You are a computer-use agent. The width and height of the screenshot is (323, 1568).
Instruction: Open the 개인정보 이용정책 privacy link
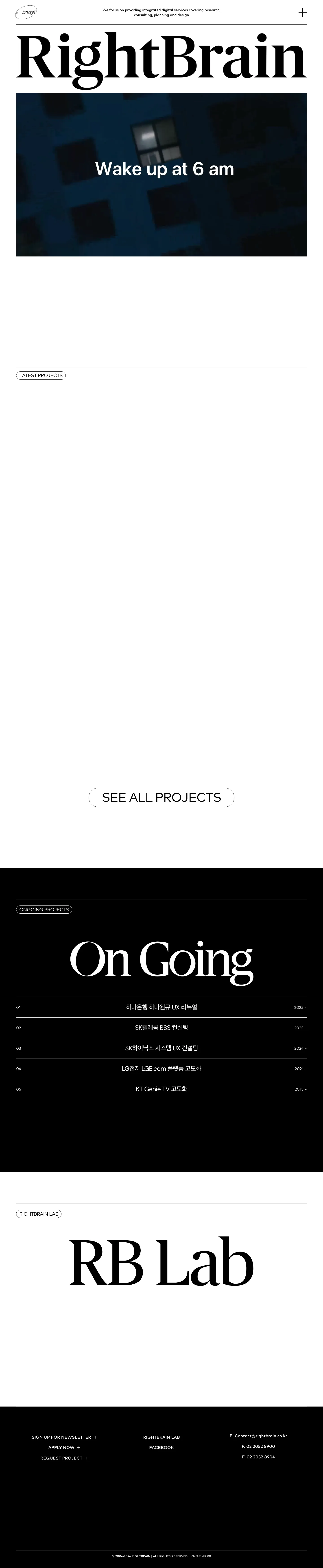coord(201,1556)
